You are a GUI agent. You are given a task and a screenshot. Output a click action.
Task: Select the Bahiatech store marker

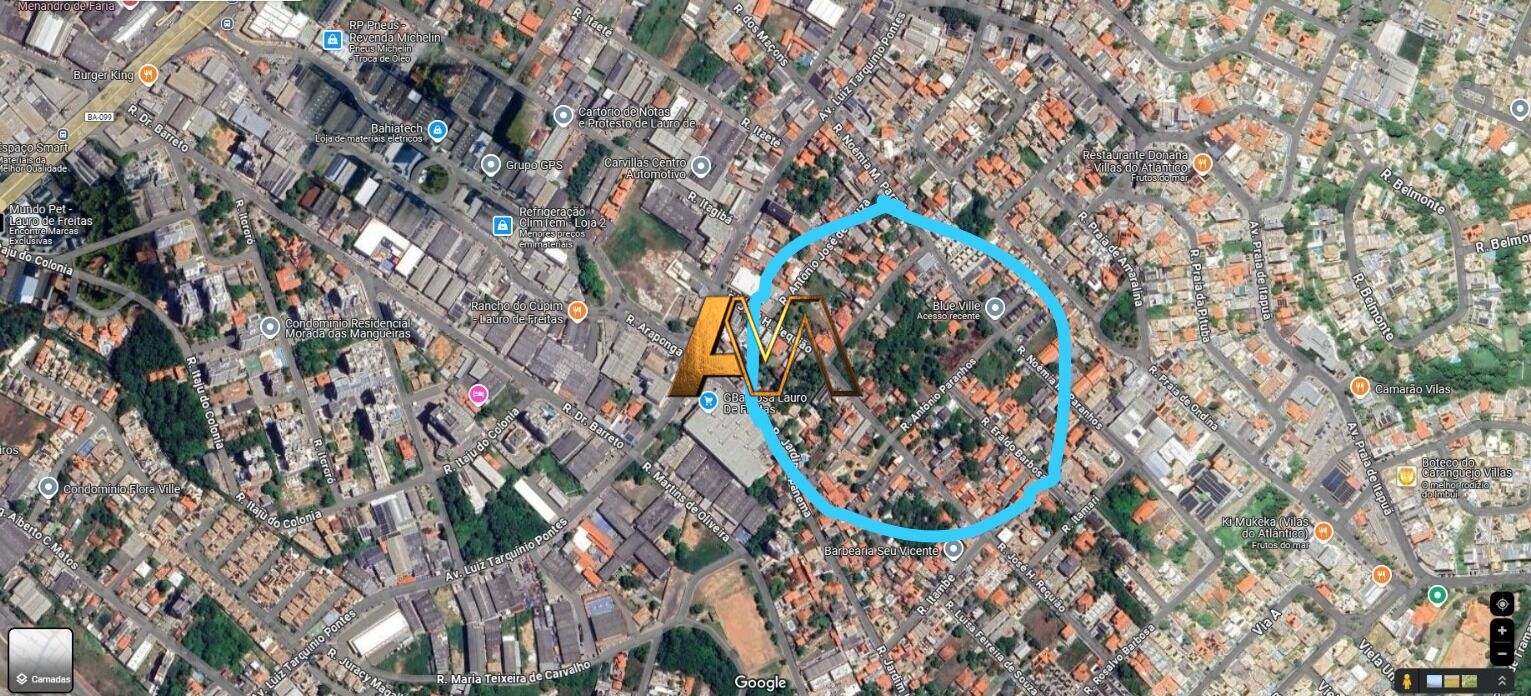pos(437,130)
